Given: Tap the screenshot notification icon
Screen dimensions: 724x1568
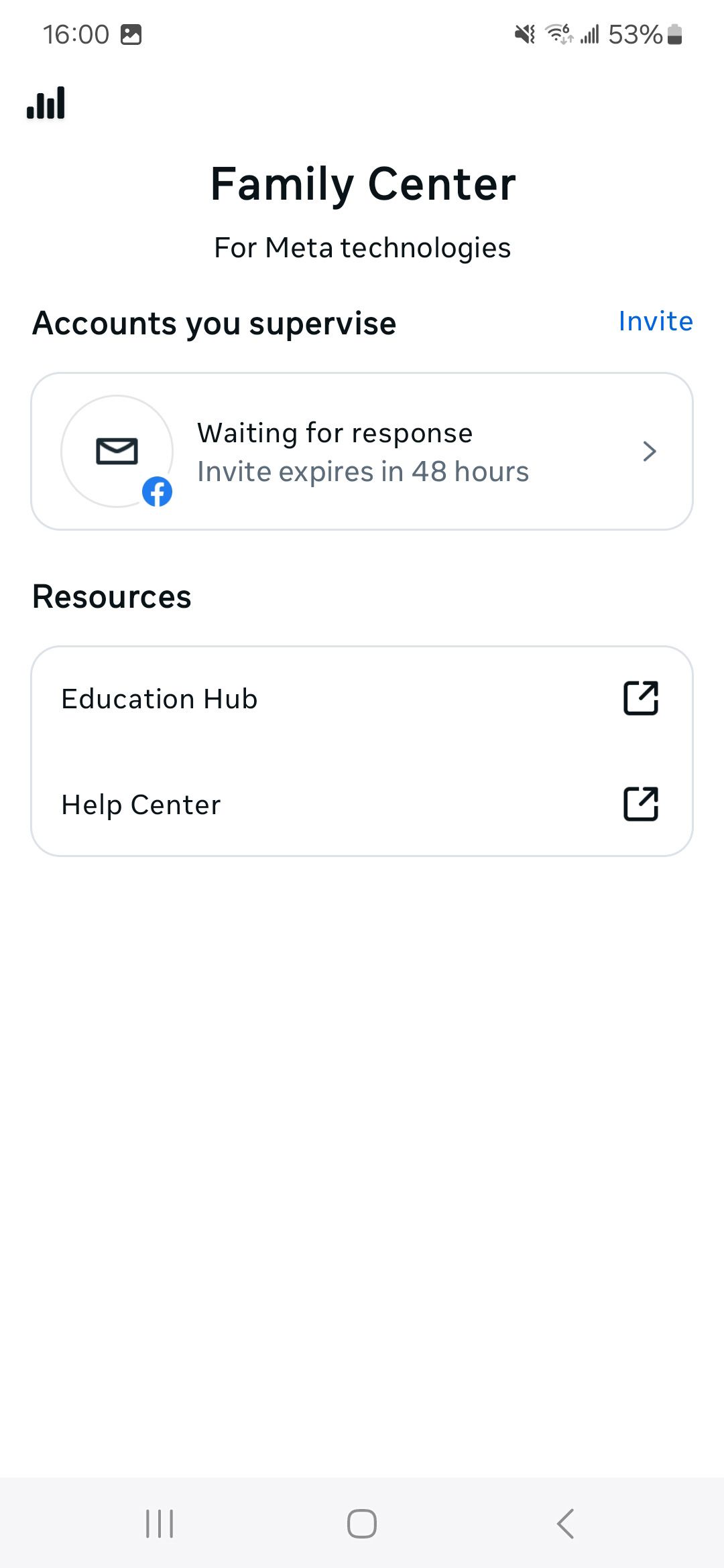Looking at the screenshot, I should point(131,34).
